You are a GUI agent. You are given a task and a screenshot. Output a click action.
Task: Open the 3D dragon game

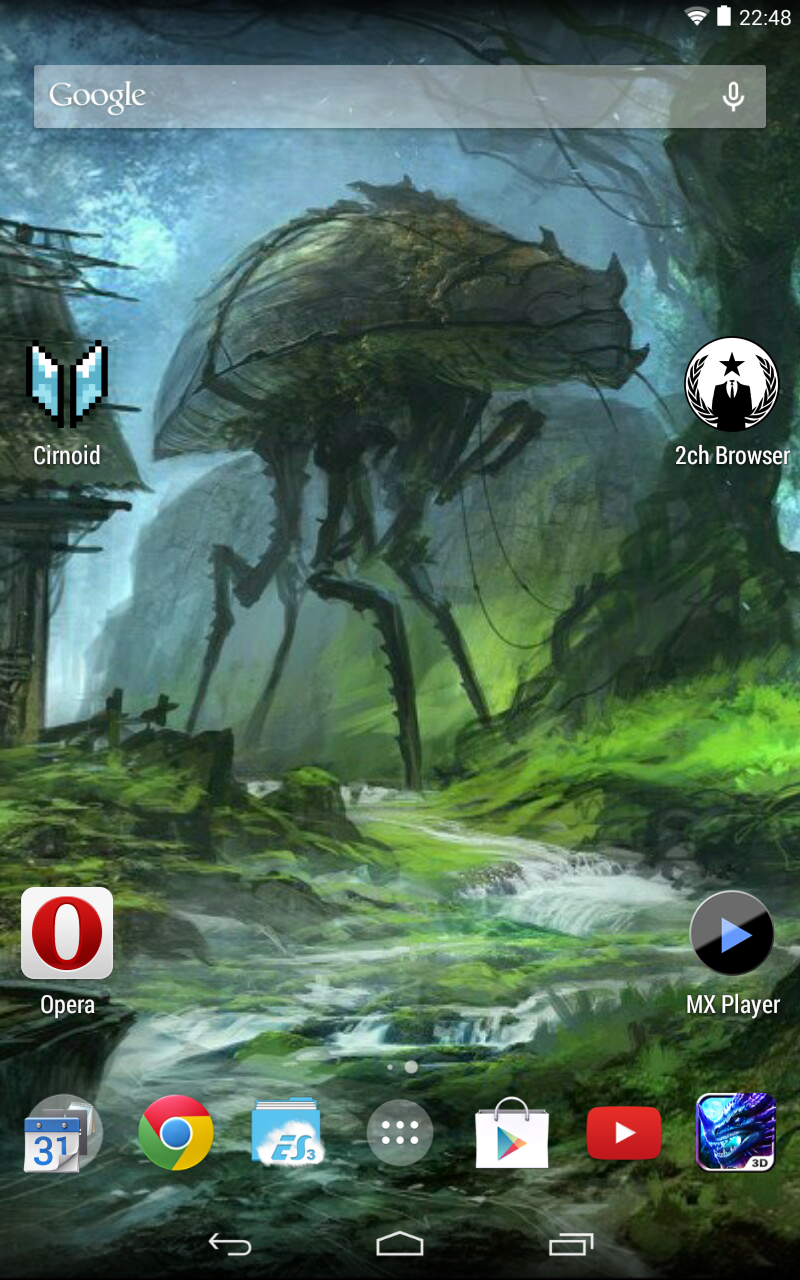coord(736,1132)
